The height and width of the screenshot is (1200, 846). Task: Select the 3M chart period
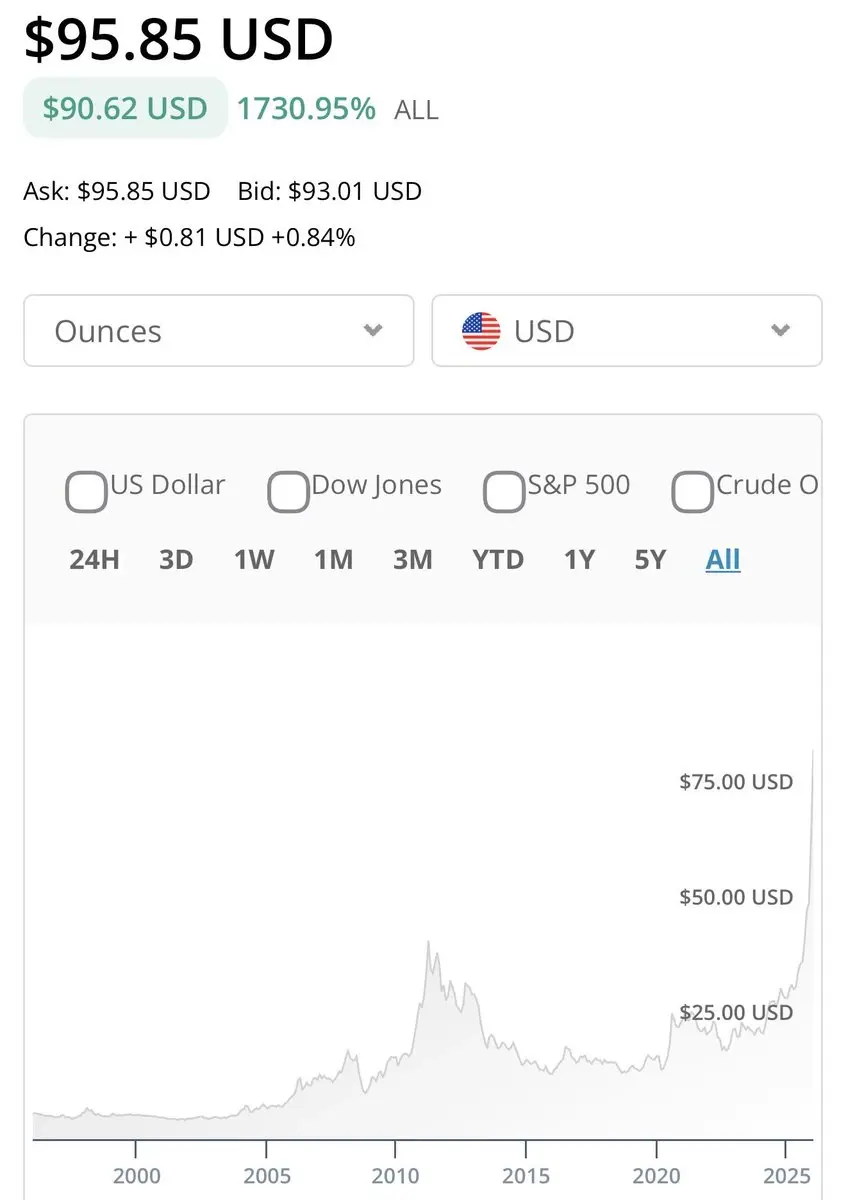[412, 559]
